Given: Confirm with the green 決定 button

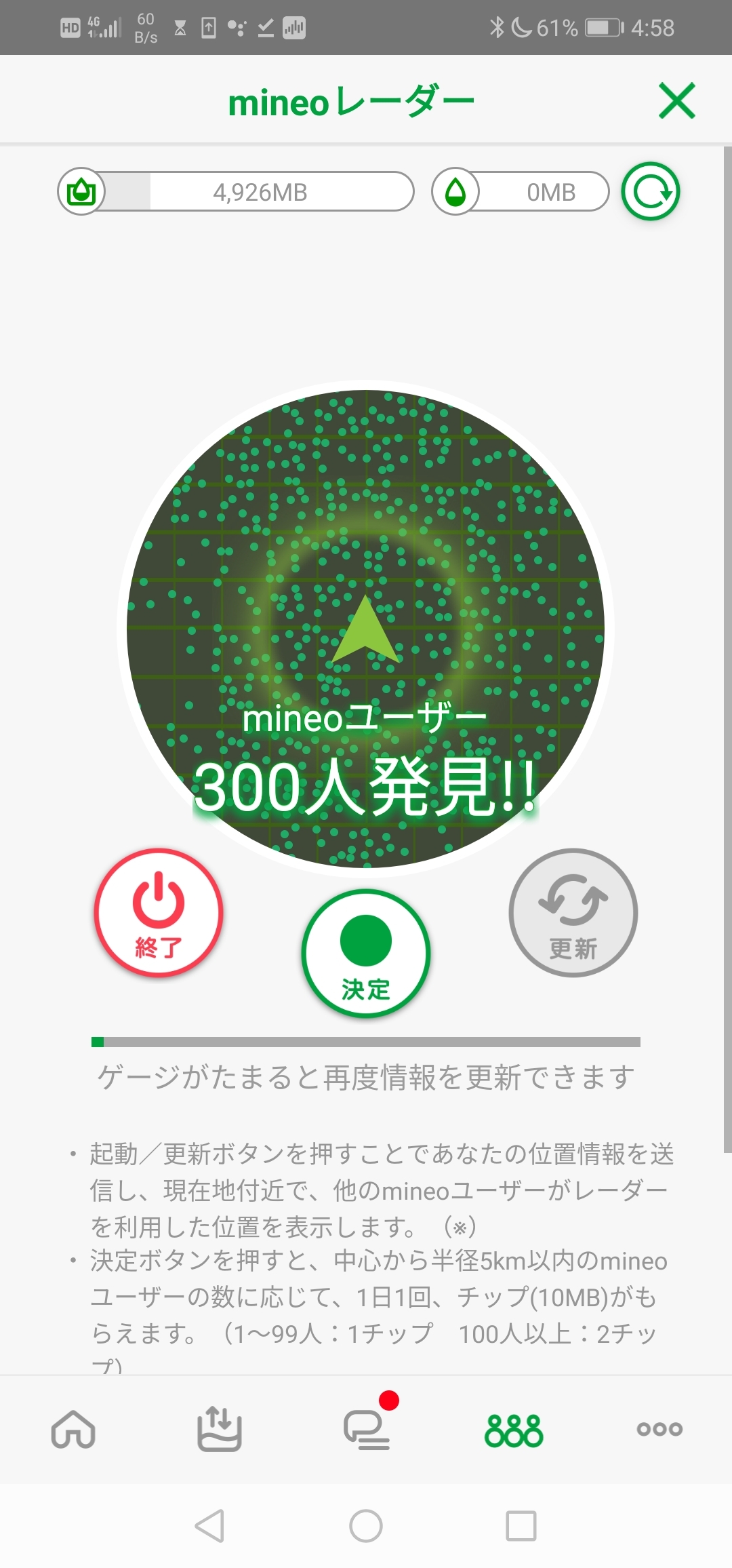Looking at the screenshot, I should (x=366, y=953).
